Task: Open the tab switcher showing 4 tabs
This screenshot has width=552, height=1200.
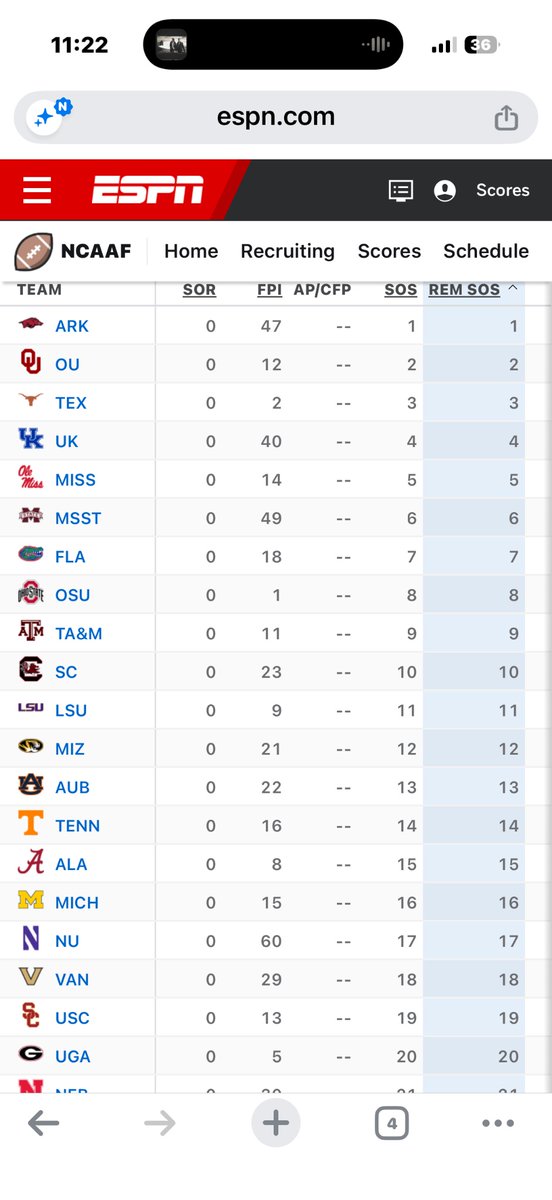Action: [392, 1124]
